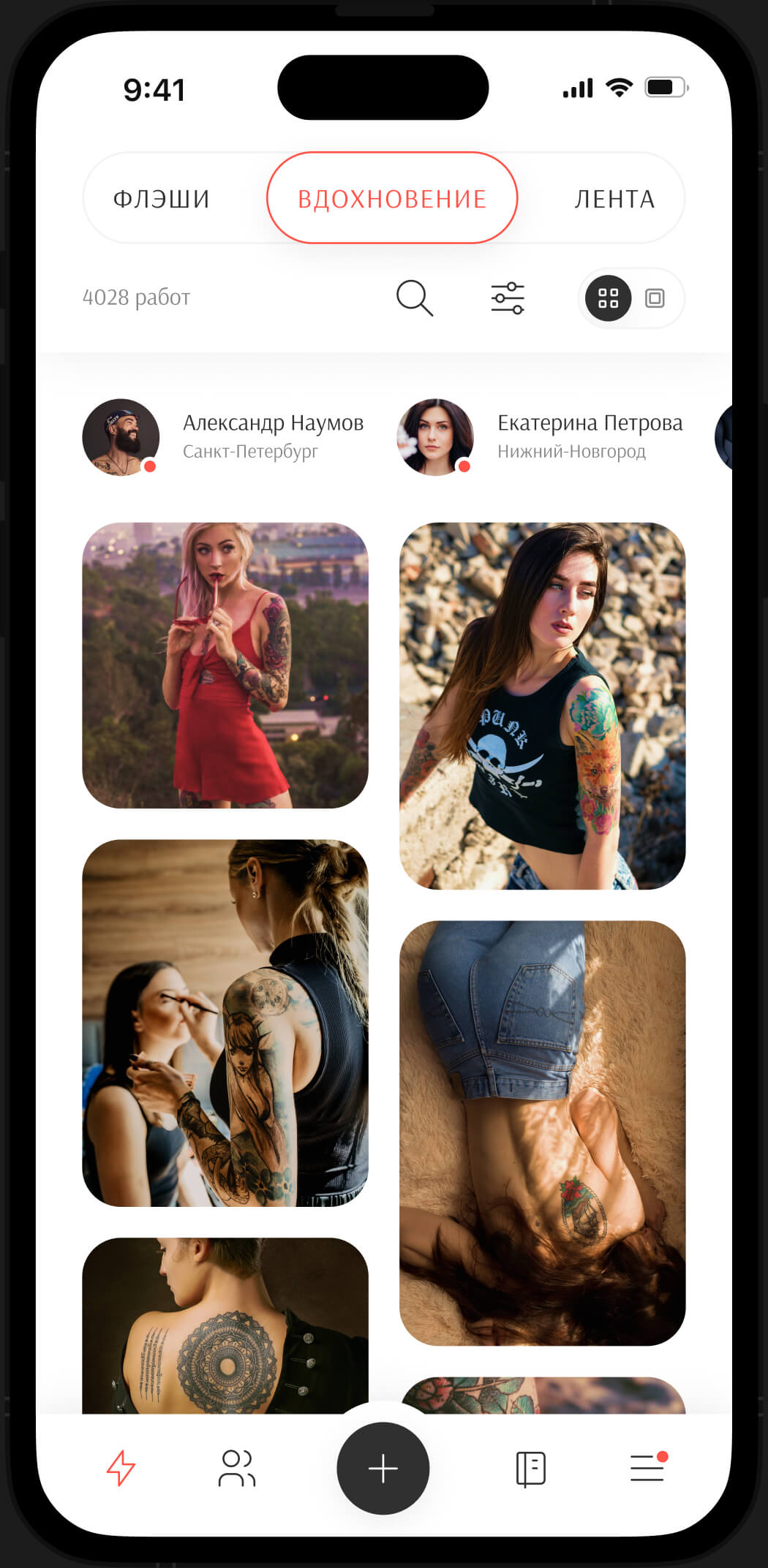Open the menu tab with red dot
The height and width of the screenshot is (1568, 768).
pos(647,1468)
